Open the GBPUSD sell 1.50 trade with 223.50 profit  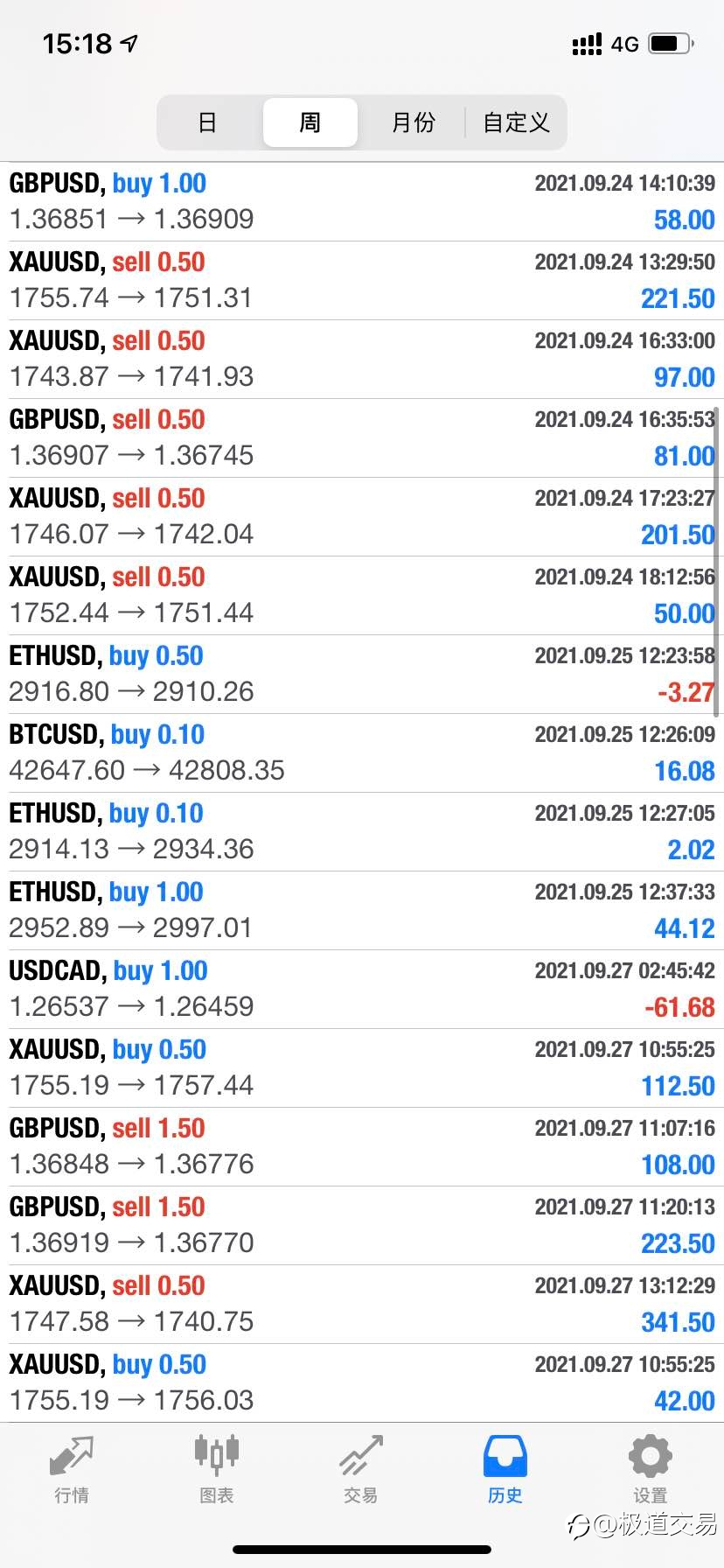[x=362, y=1226]
